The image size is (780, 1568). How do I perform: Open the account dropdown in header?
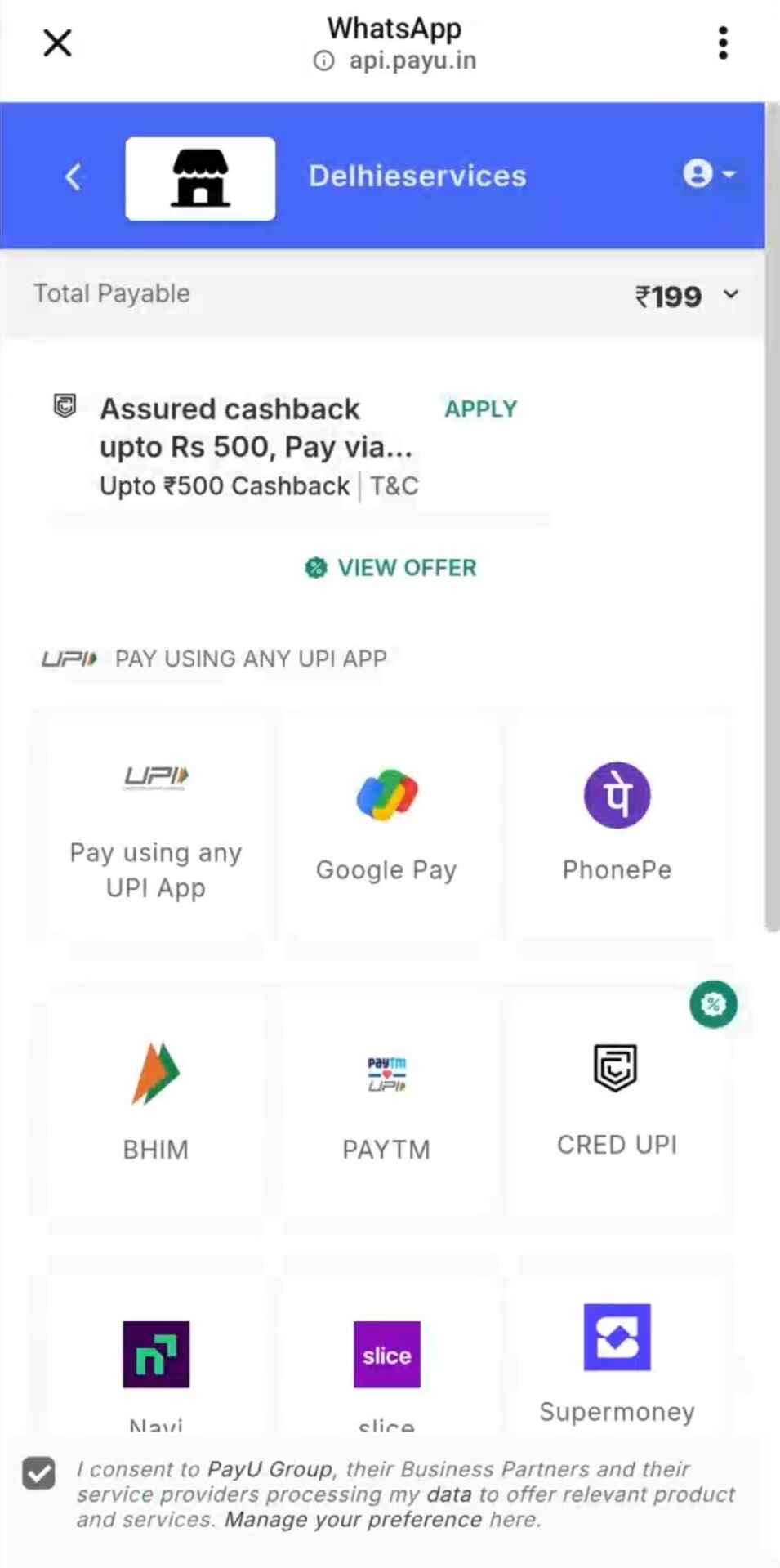pyautogui.click(x=707, y=174)
